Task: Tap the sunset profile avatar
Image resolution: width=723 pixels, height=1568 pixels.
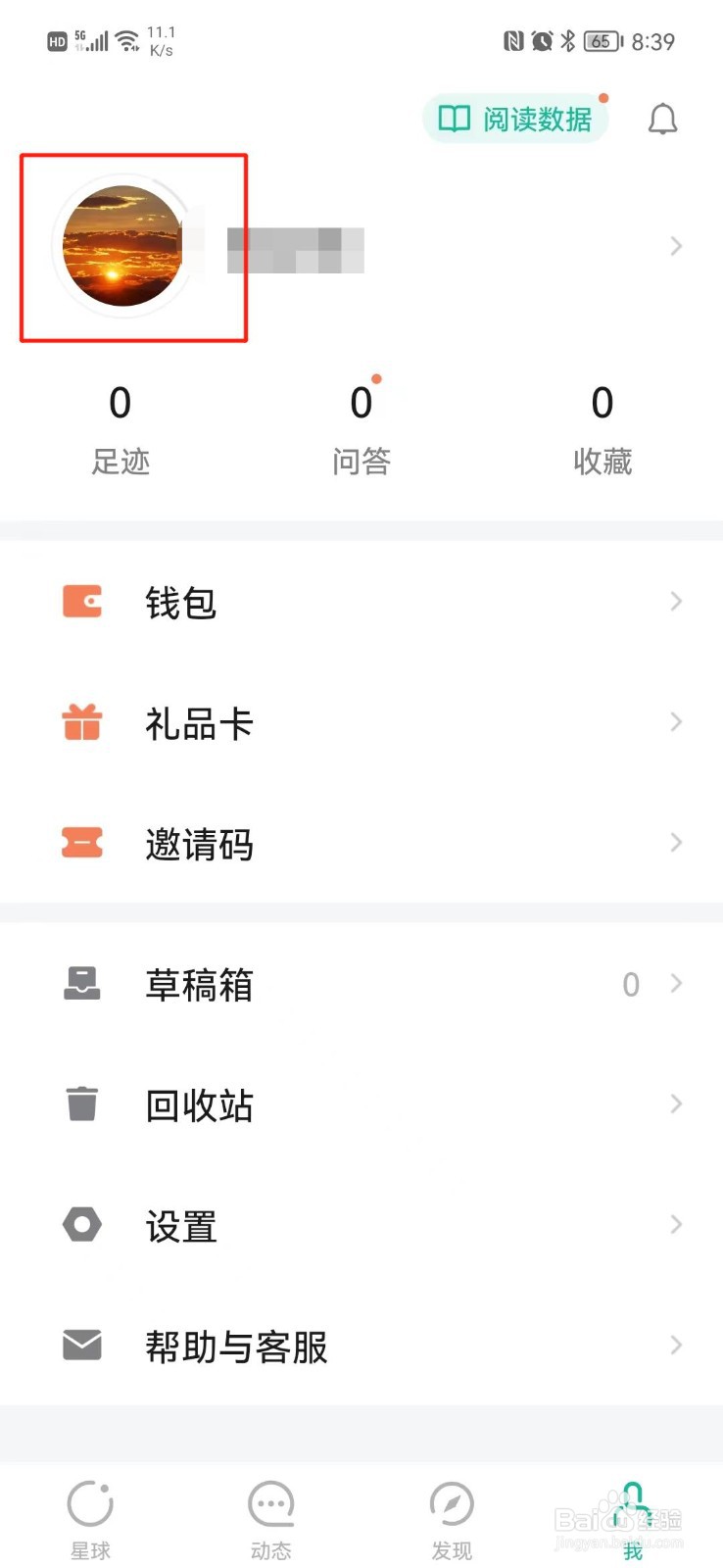Action: click(122, 246)
